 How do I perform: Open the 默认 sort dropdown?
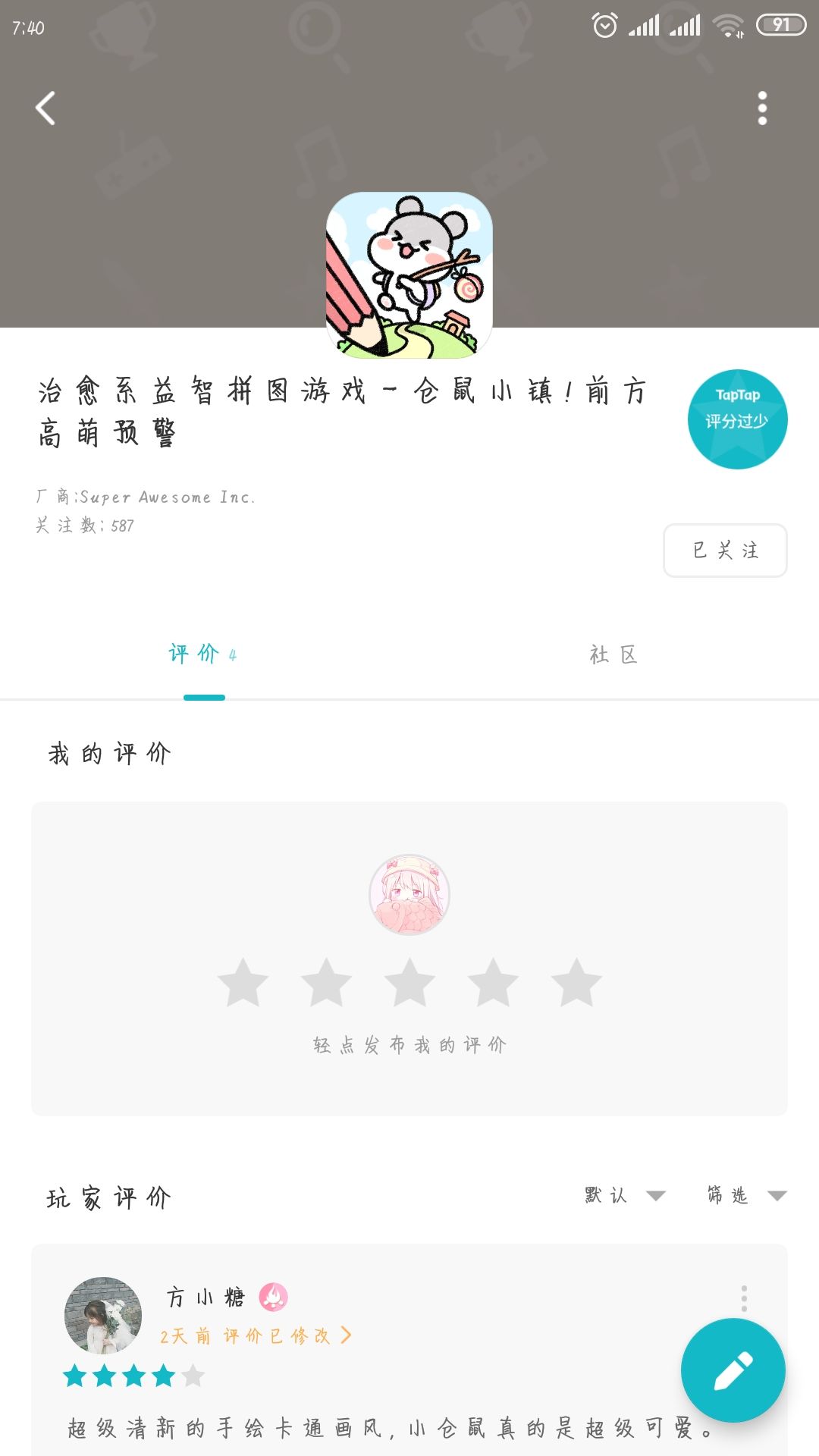coord(625,1196)
